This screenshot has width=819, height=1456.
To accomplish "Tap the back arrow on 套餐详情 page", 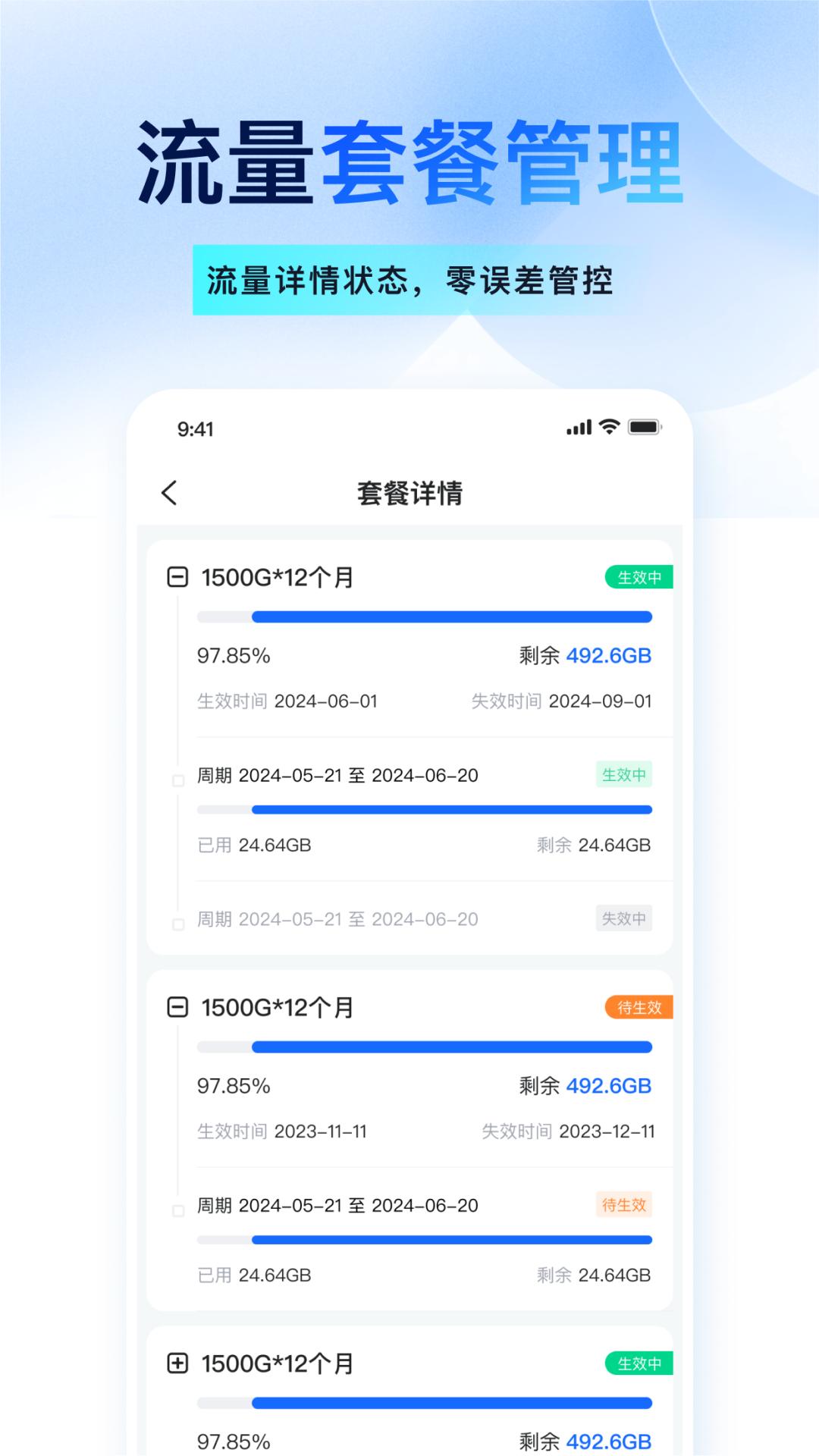I will point(168,491).
